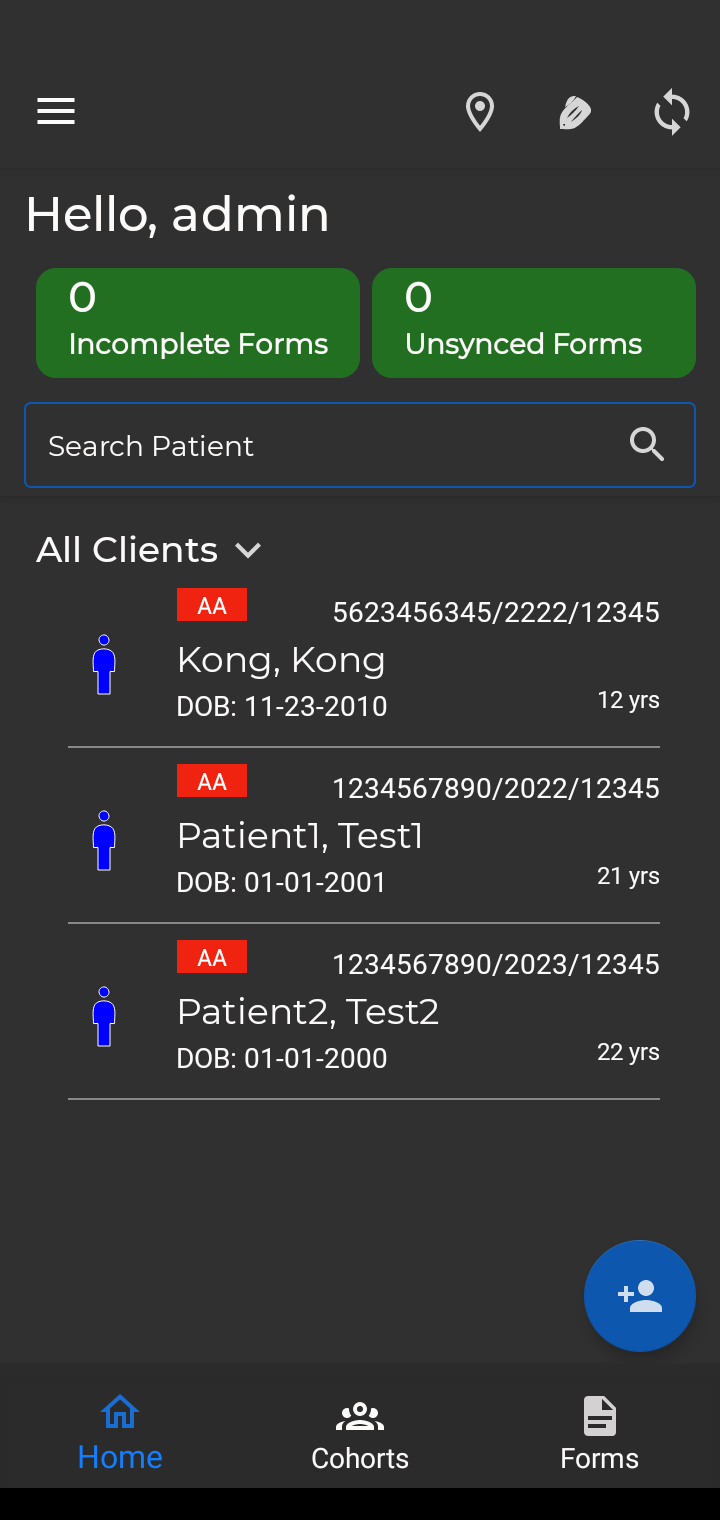View the Incomplete Forms card
This screenshot has height=1520, width=720.
point(198,323)
